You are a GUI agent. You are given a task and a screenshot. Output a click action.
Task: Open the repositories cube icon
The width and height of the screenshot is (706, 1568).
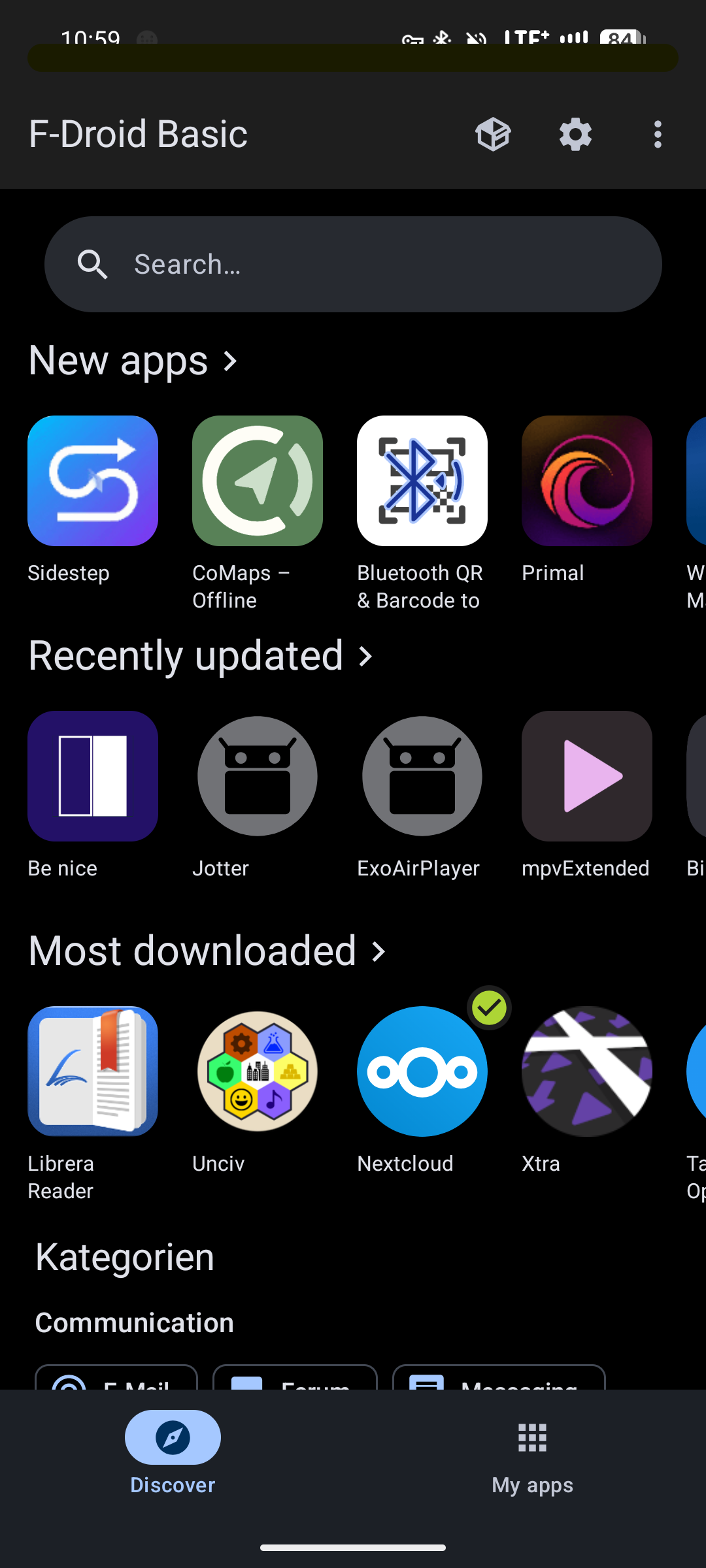(x=493, y=135)
